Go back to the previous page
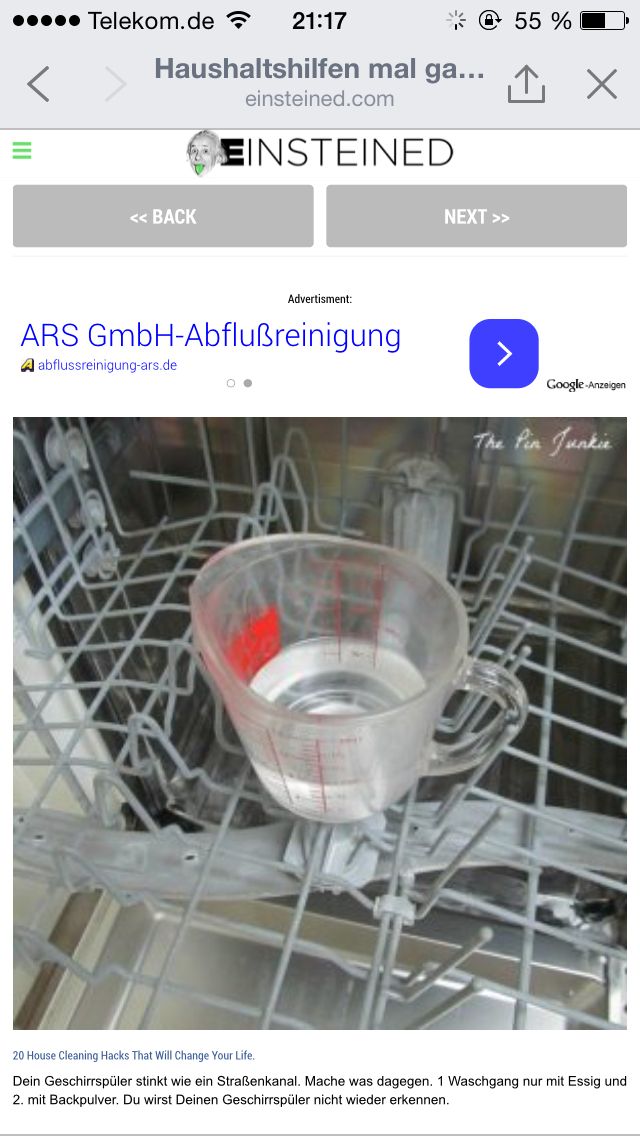The image size is (640, 1136). pyautogui.click(x=38, y=85)
